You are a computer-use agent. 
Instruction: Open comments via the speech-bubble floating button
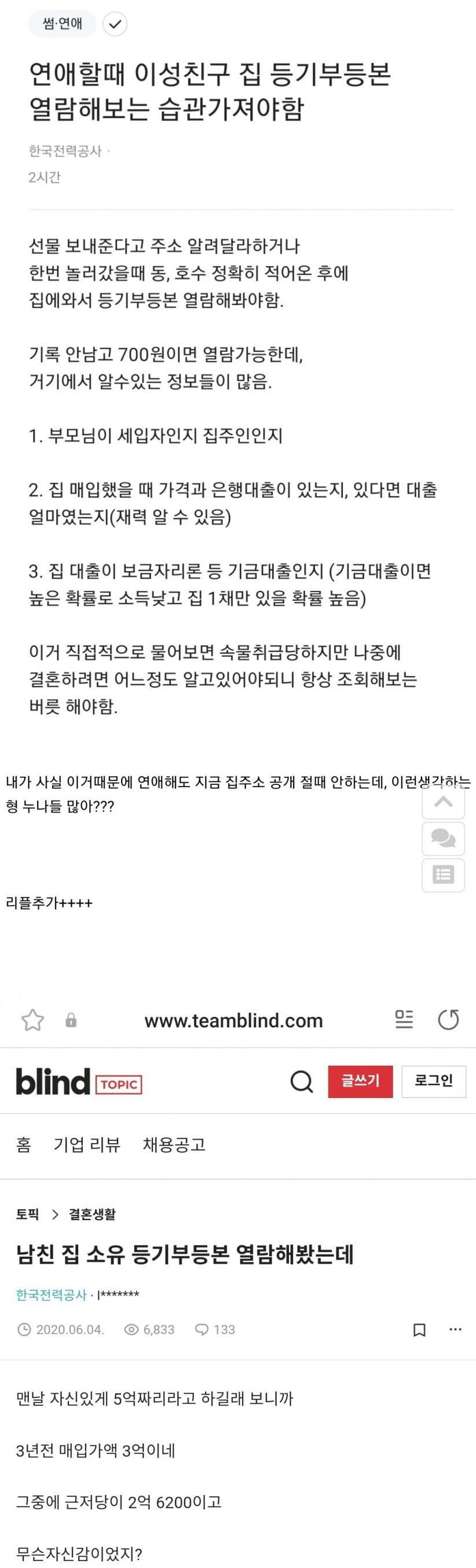point(443,838)
